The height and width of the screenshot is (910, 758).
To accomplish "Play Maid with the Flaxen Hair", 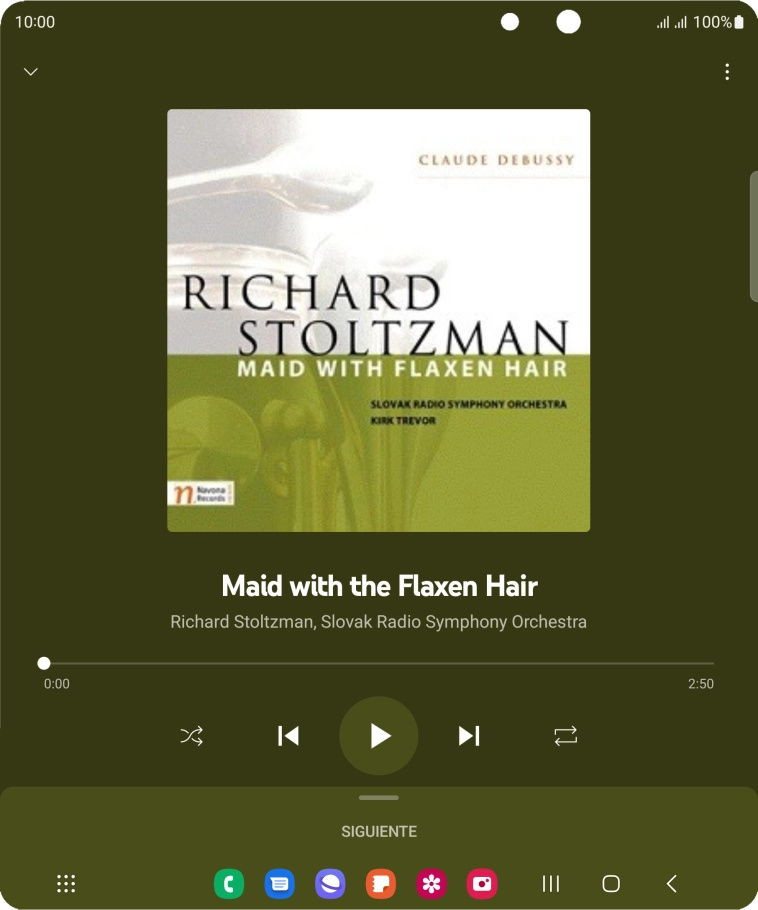I will [x=378, y=736].
